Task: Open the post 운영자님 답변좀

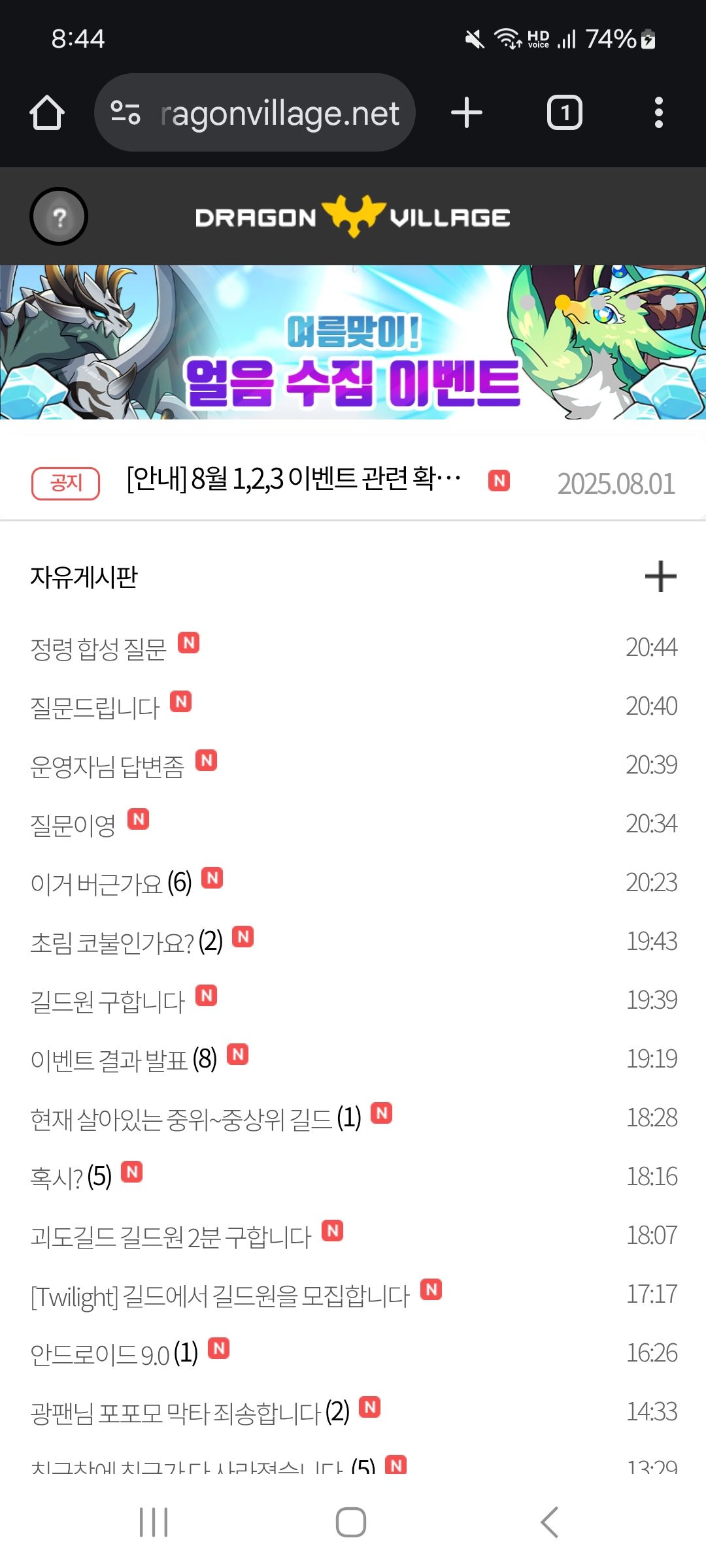Action: 108,766
